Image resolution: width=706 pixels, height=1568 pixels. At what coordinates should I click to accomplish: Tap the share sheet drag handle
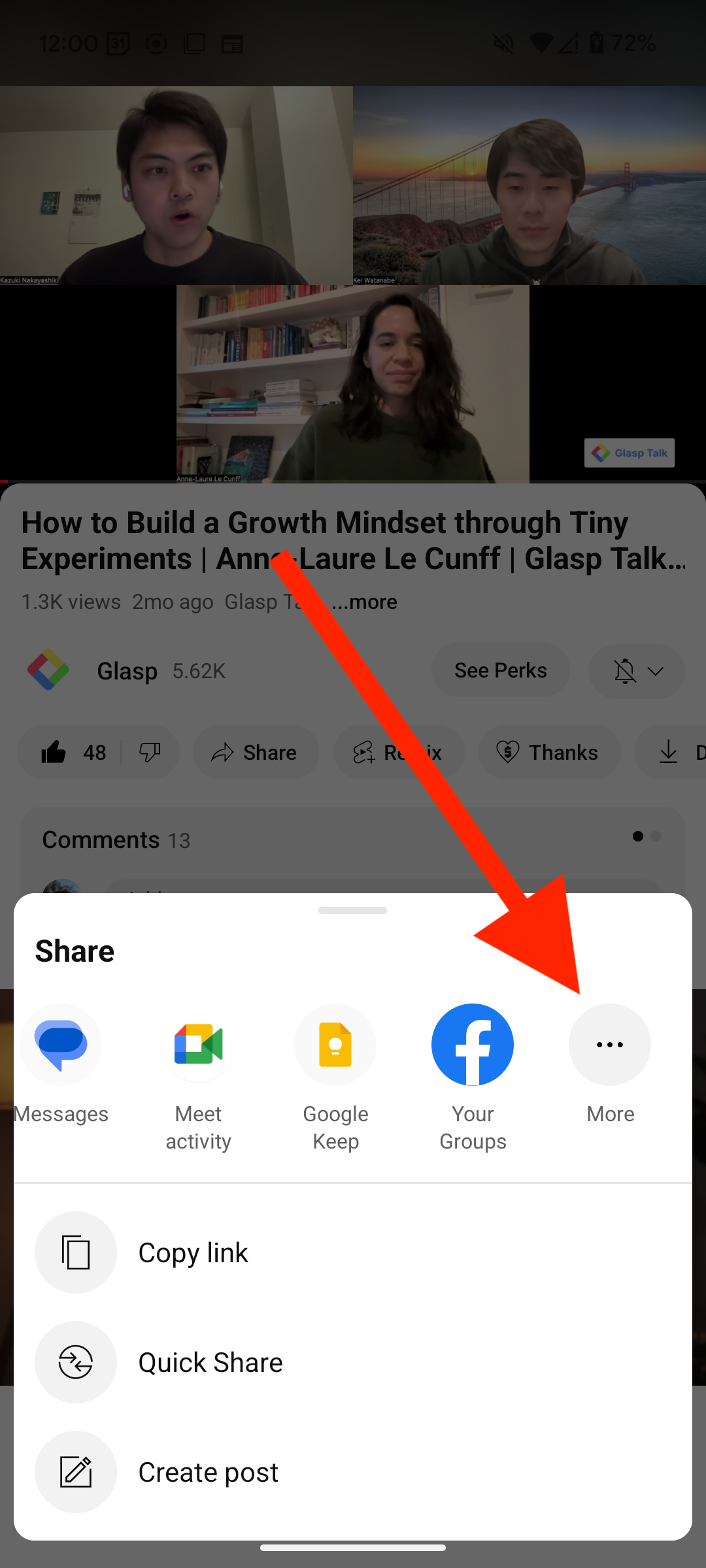[x=352, y=910]
